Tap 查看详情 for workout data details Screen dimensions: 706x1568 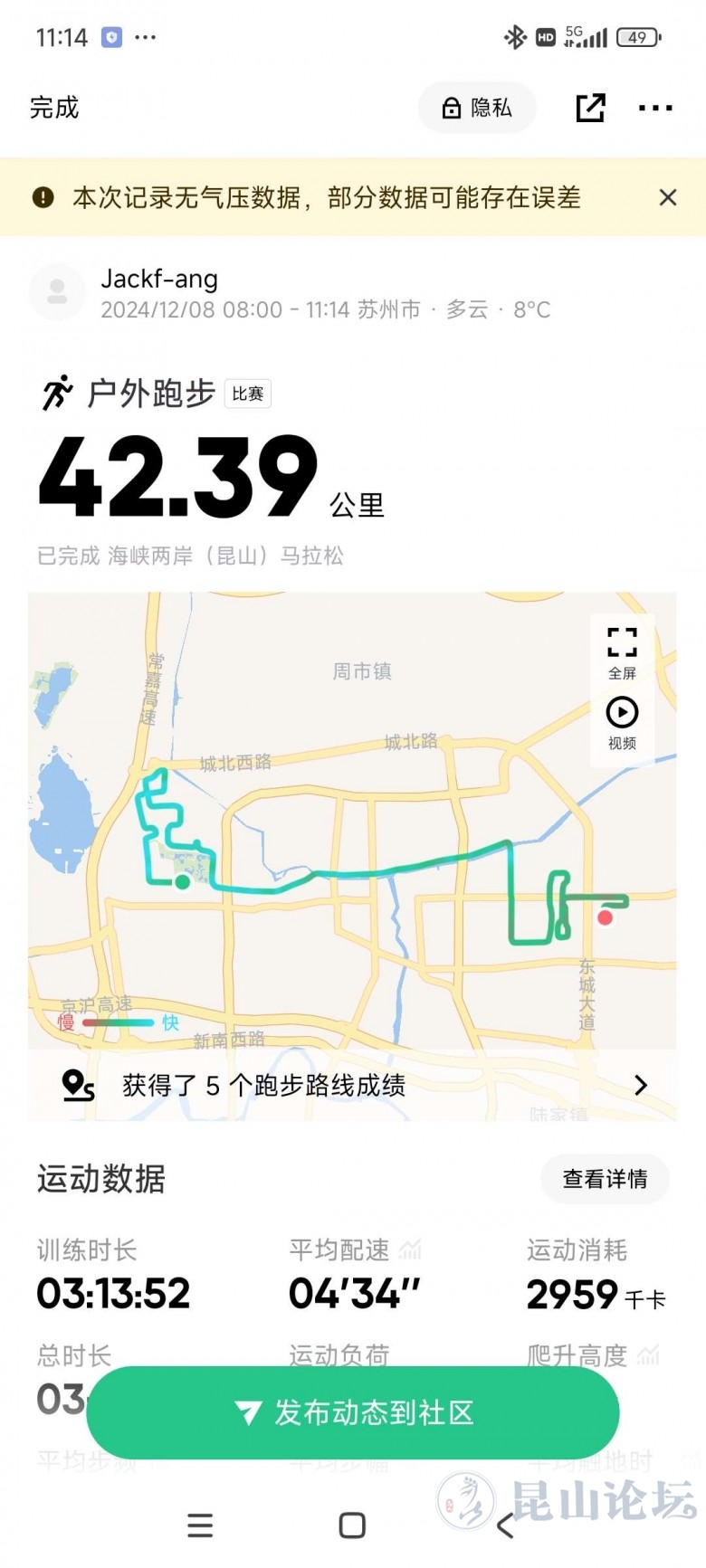click(x=605, y=1179)
